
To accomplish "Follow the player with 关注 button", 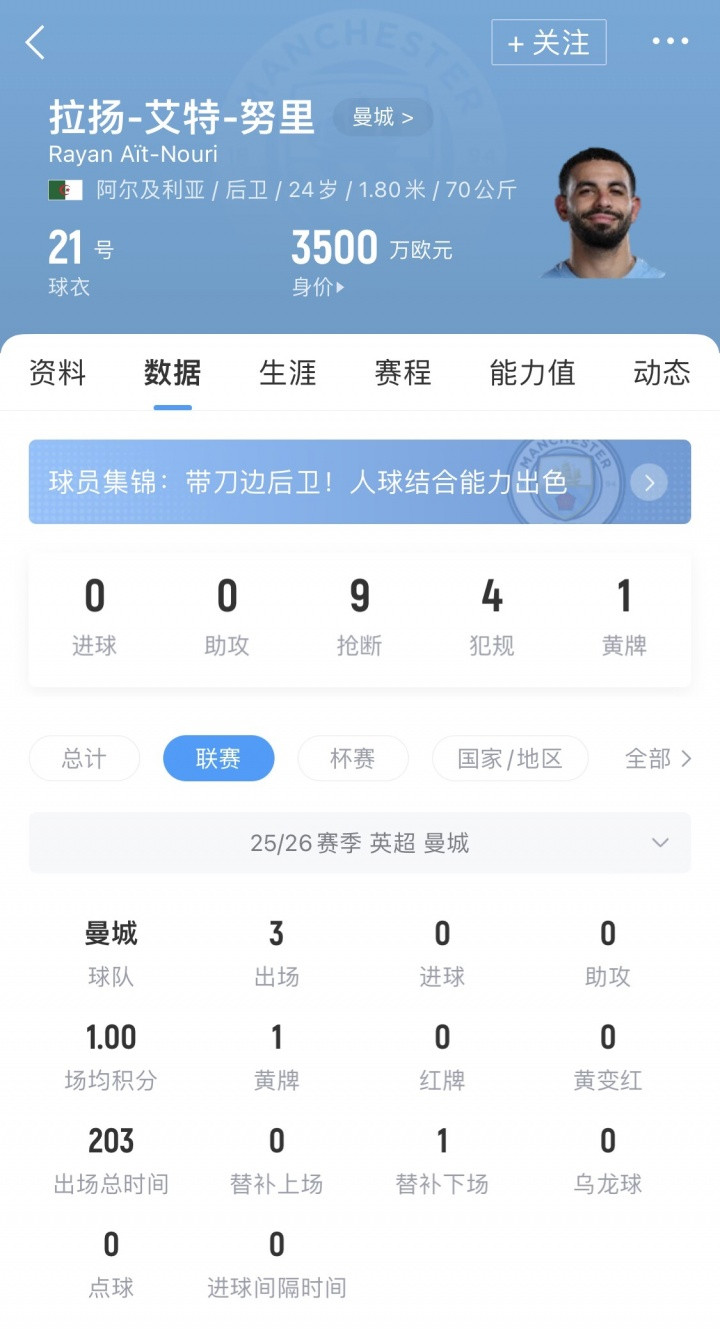I will 548,43.
